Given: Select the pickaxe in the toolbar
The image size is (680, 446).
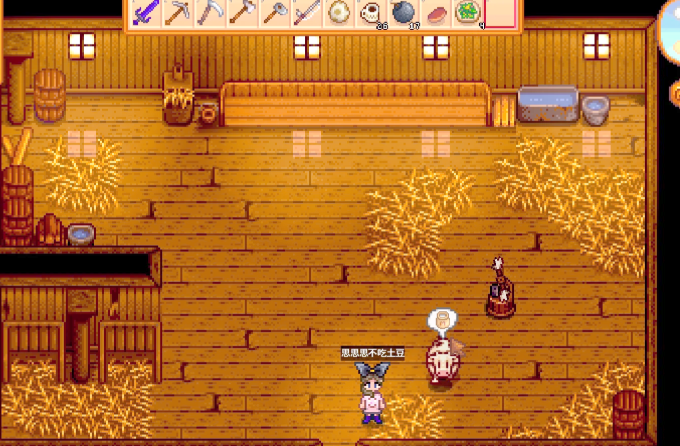Looking at the screenshot, I should tap(179, 13).
